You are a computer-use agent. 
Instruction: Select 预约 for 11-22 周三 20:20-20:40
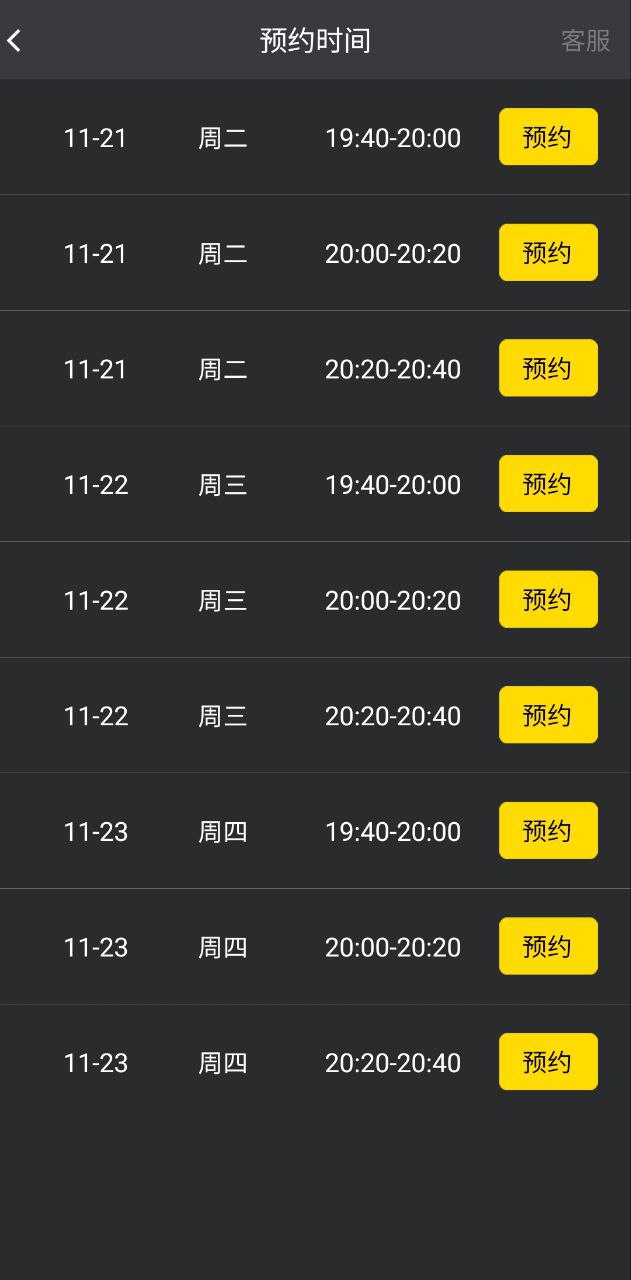pos(548,715)
